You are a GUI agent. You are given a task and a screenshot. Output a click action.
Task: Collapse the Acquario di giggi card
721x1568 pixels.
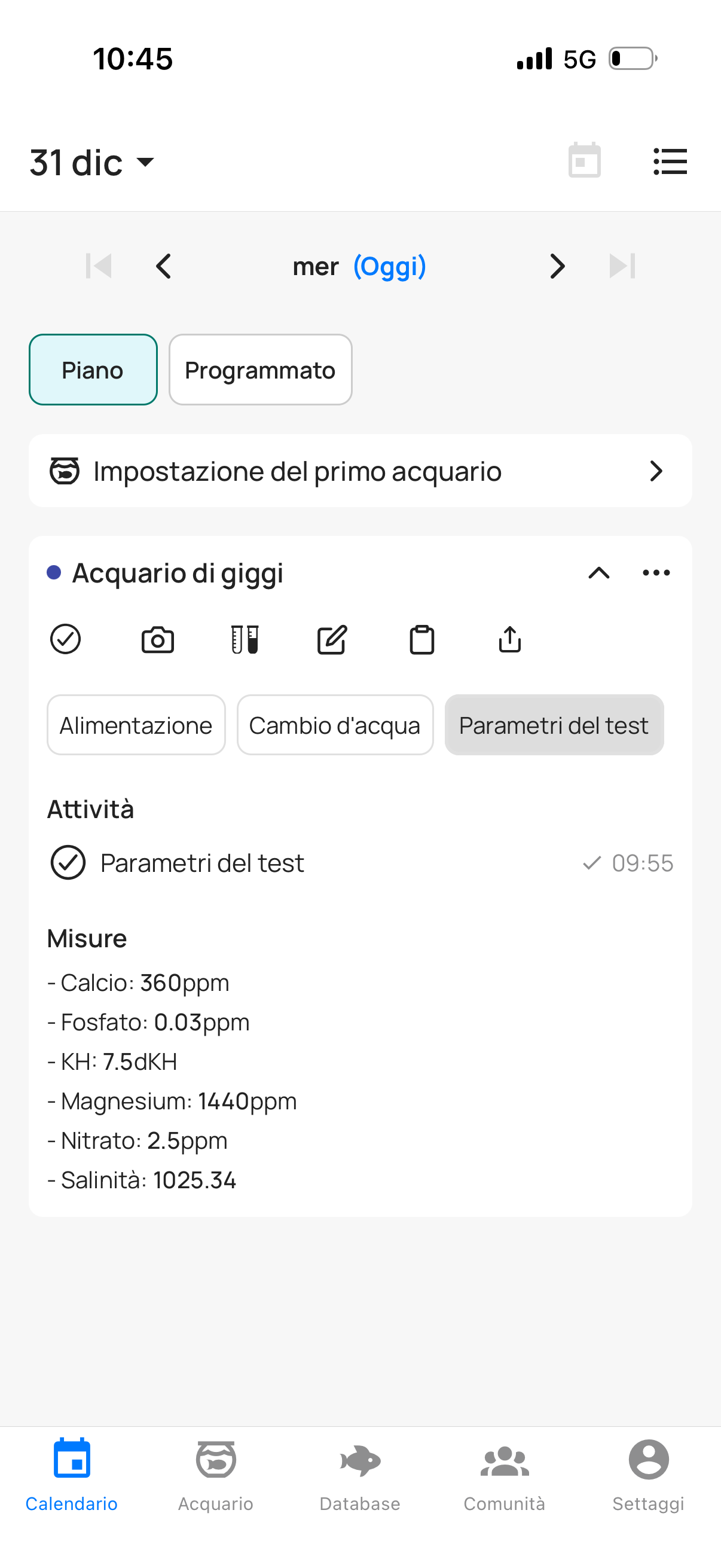tap(598, 573)
